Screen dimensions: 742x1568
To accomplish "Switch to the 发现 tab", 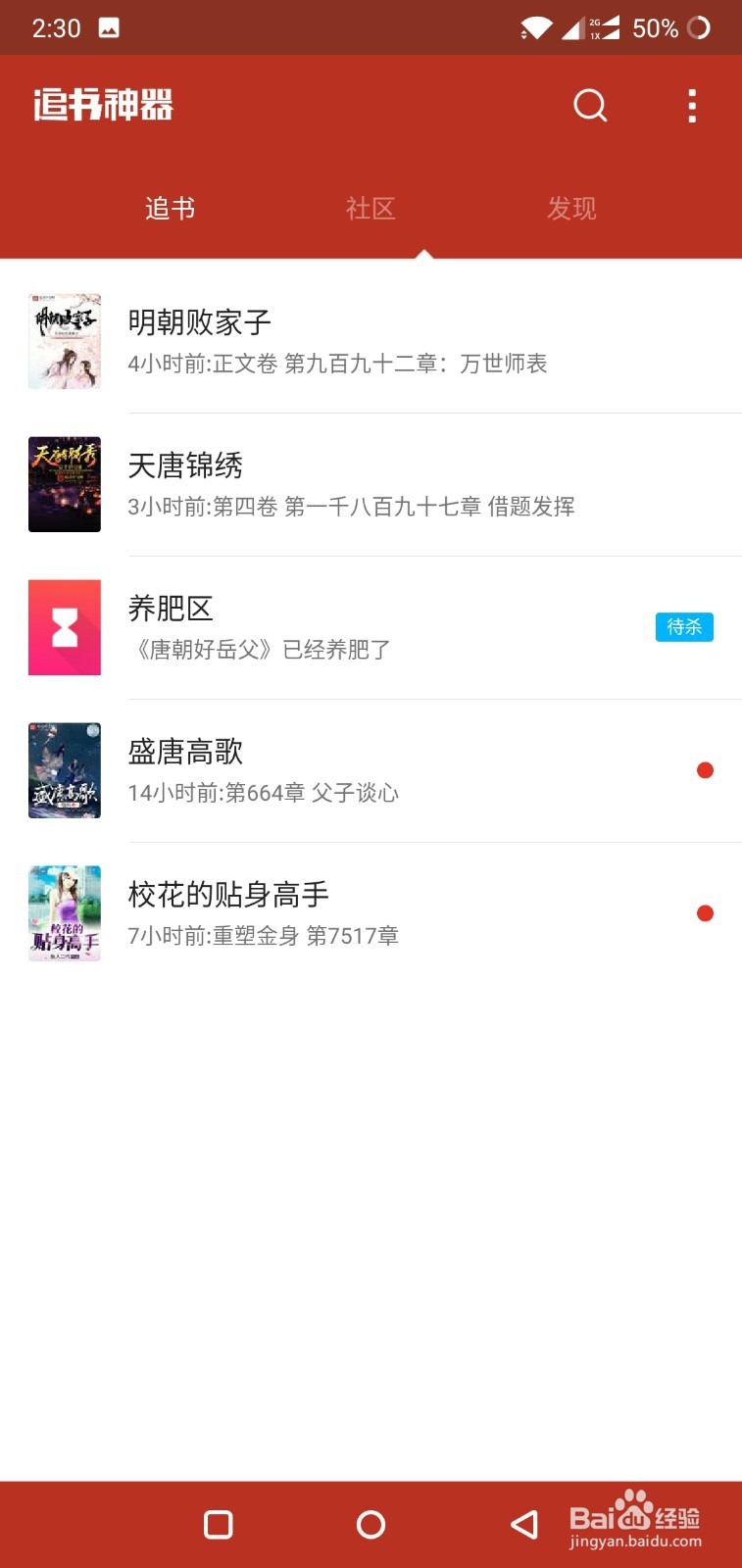I will tap(571, 208).
